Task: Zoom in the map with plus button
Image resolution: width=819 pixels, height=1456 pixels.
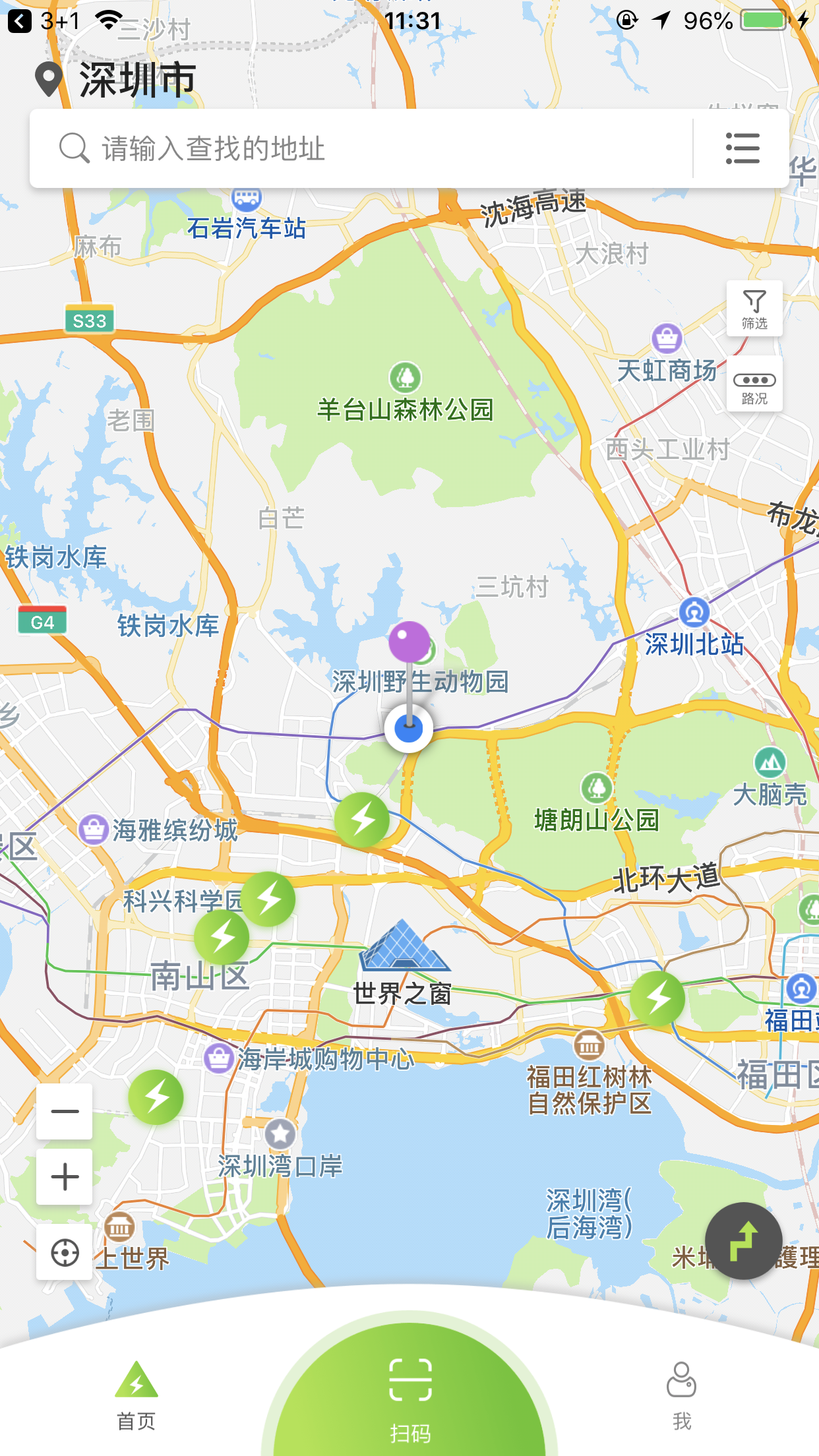Action: pyautogui.click(x=65, y=1177)
